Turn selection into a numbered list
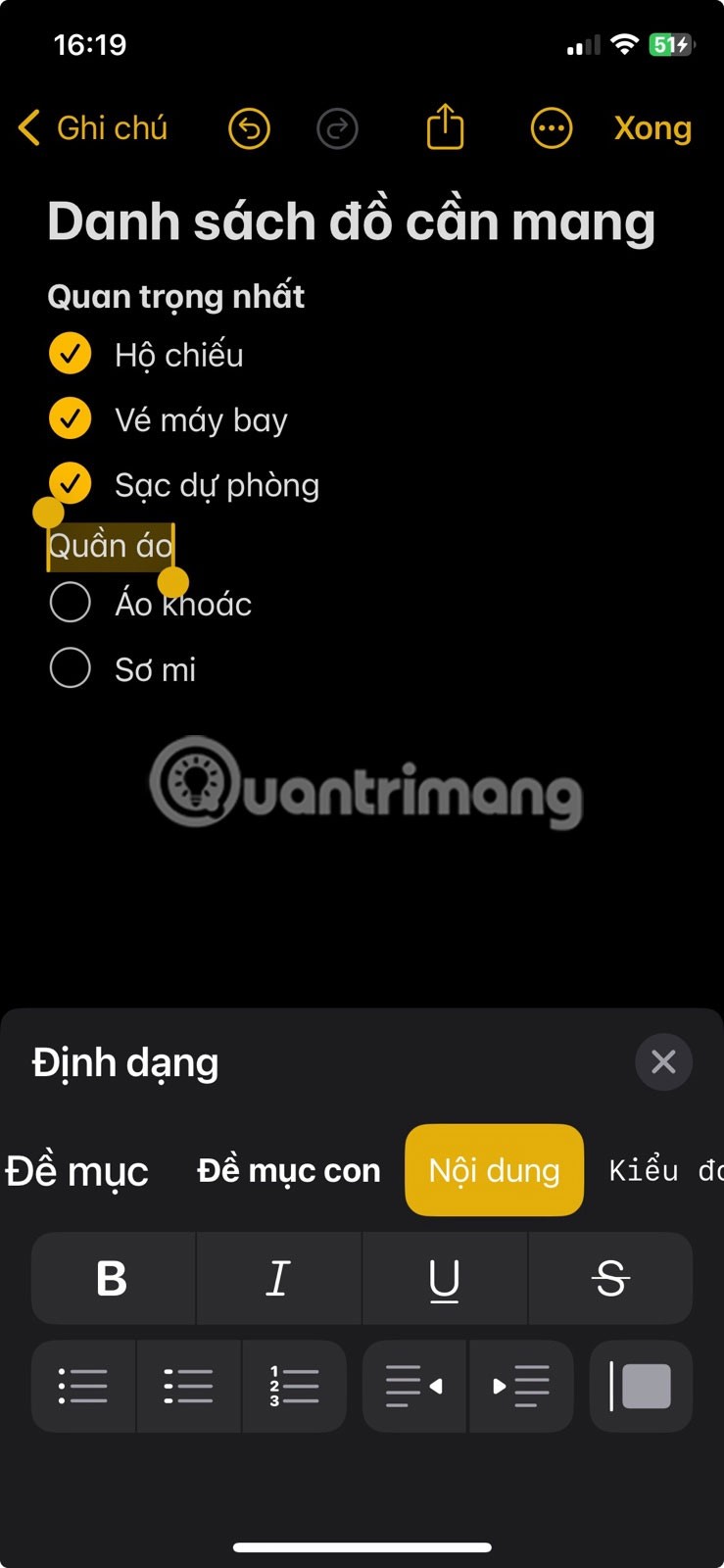The image size is (724, 1568). pyautogui.click(x=294, y=1386)
